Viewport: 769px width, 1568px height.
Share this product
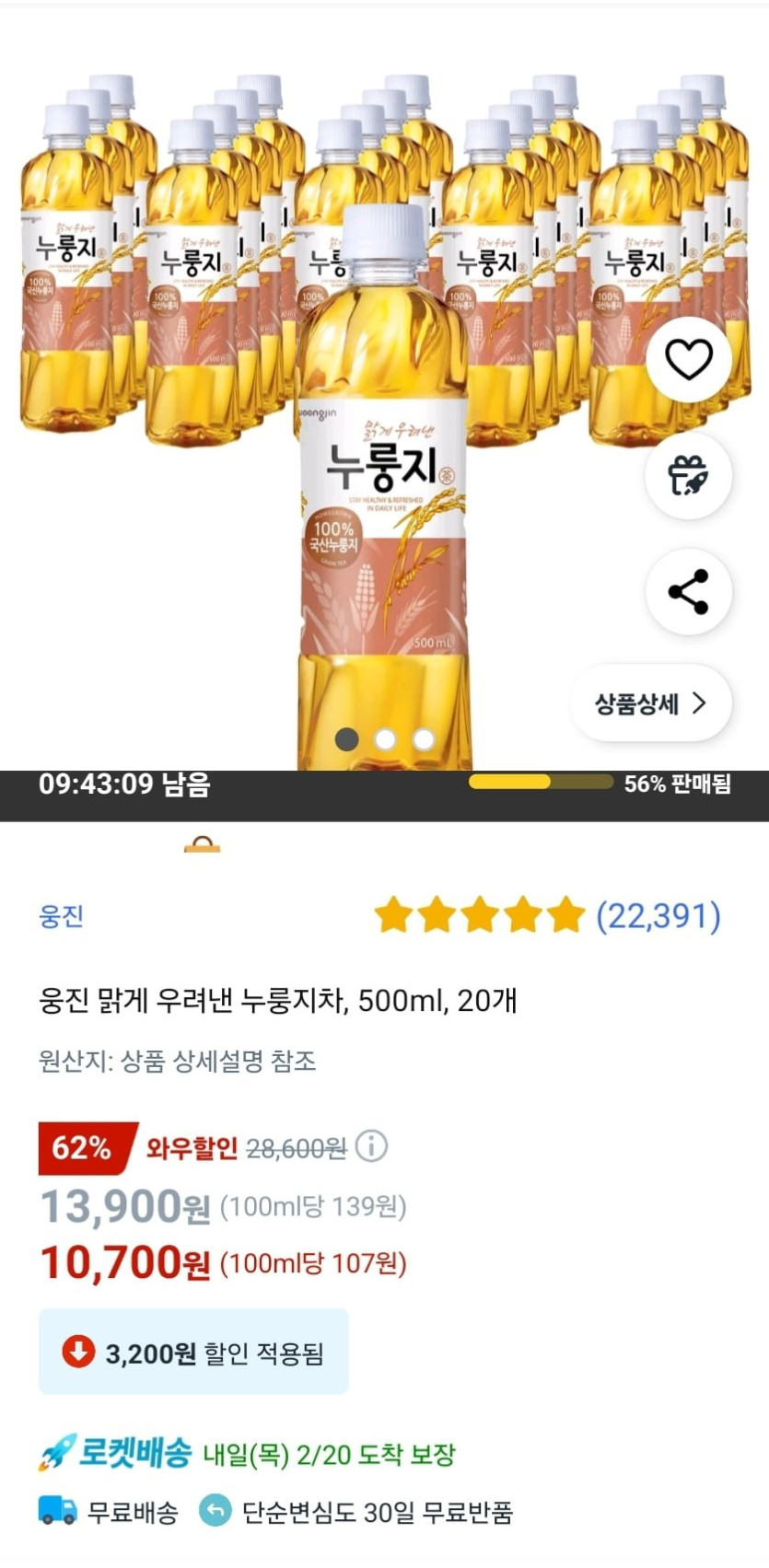point(688,591)
